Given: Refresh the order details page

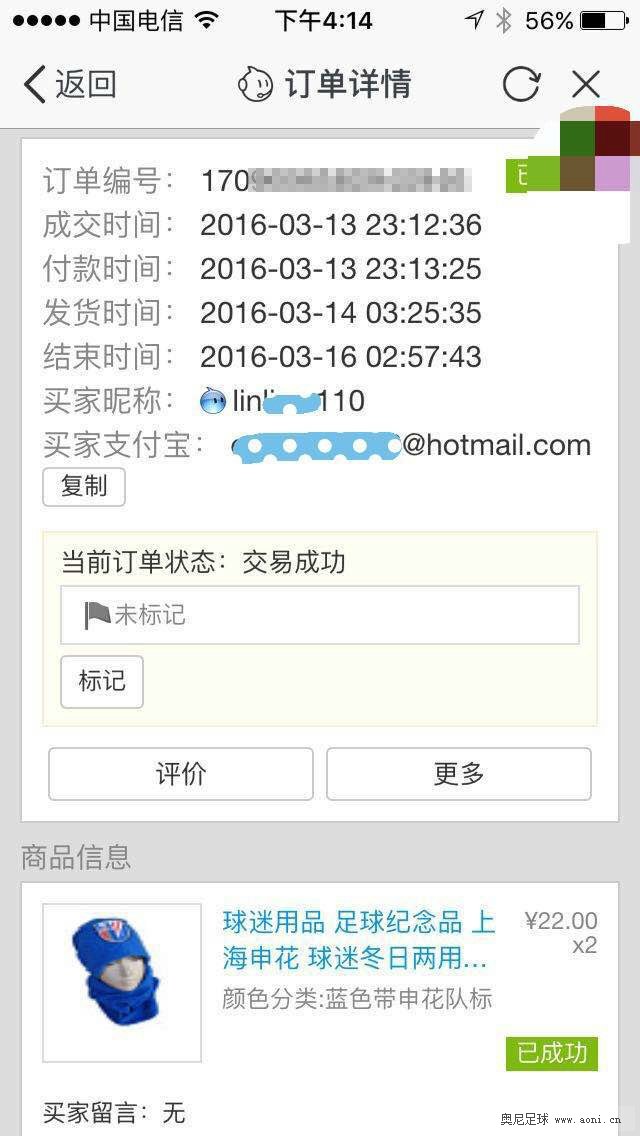Looking at the screenshot, I should [x=521, y=85].
